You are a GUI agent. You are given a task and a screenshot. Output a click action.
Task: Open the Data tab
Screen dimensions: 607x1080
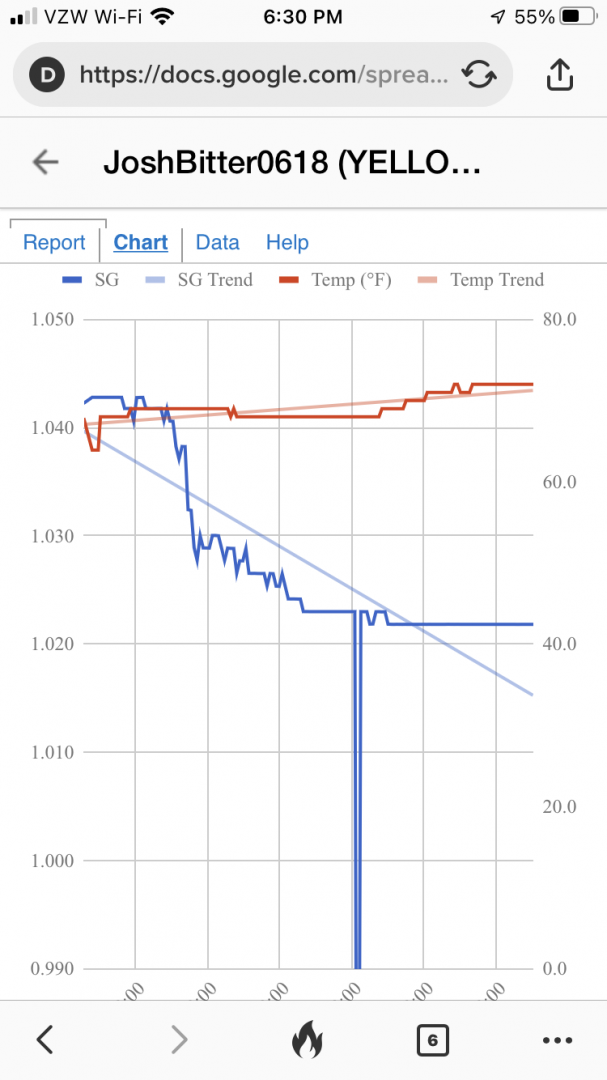click(217, 243)
